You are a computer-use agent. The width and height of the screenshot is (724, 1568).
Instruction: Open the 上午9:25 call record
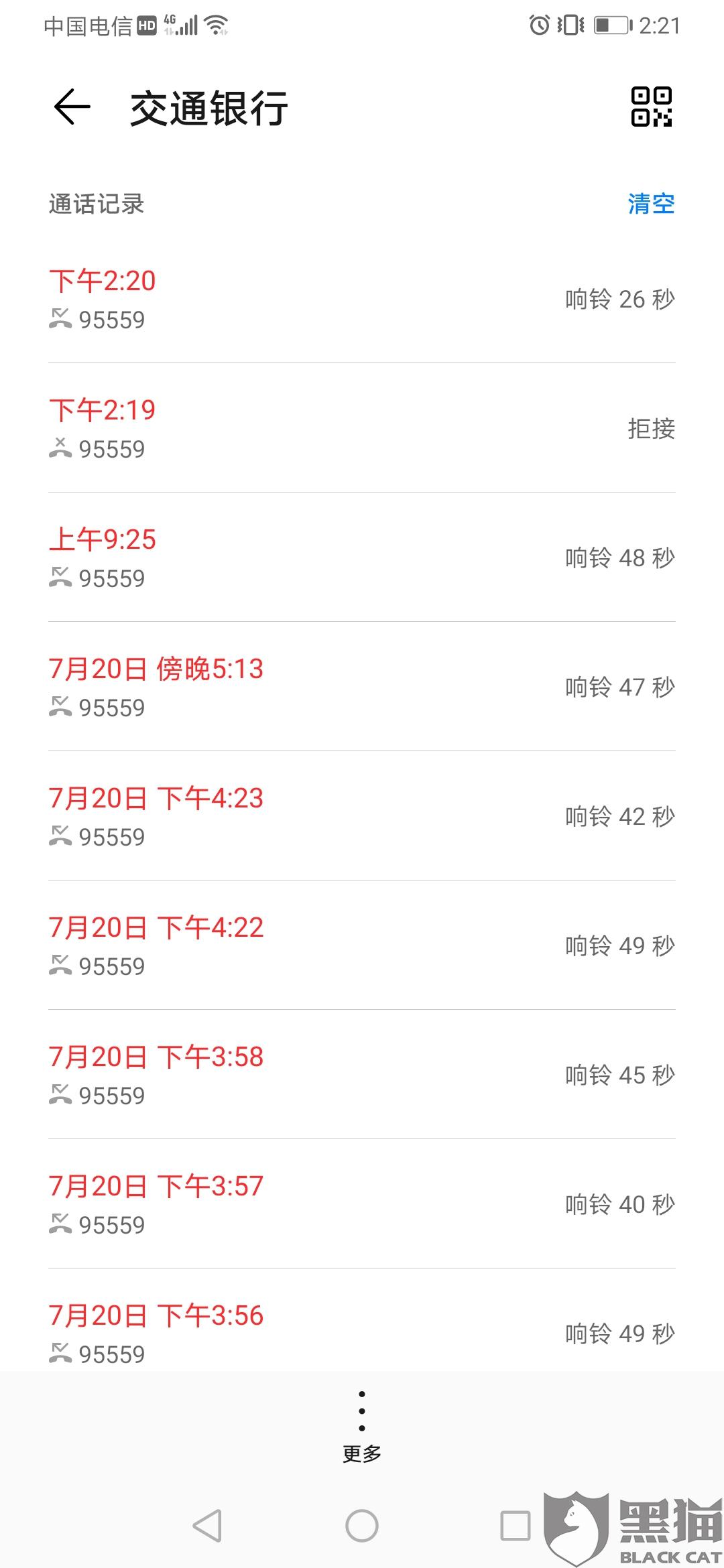tap(362, 558)
